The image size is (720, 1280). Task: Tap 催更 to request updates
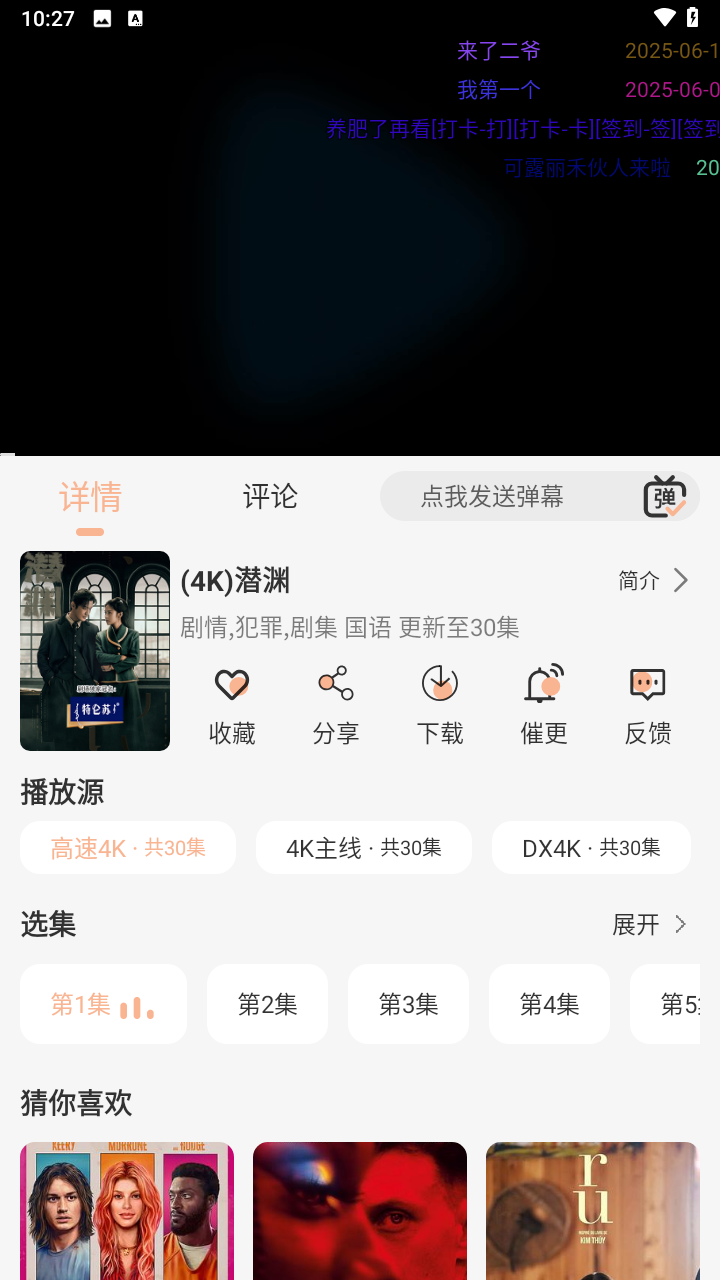click(x=544, y=705)
